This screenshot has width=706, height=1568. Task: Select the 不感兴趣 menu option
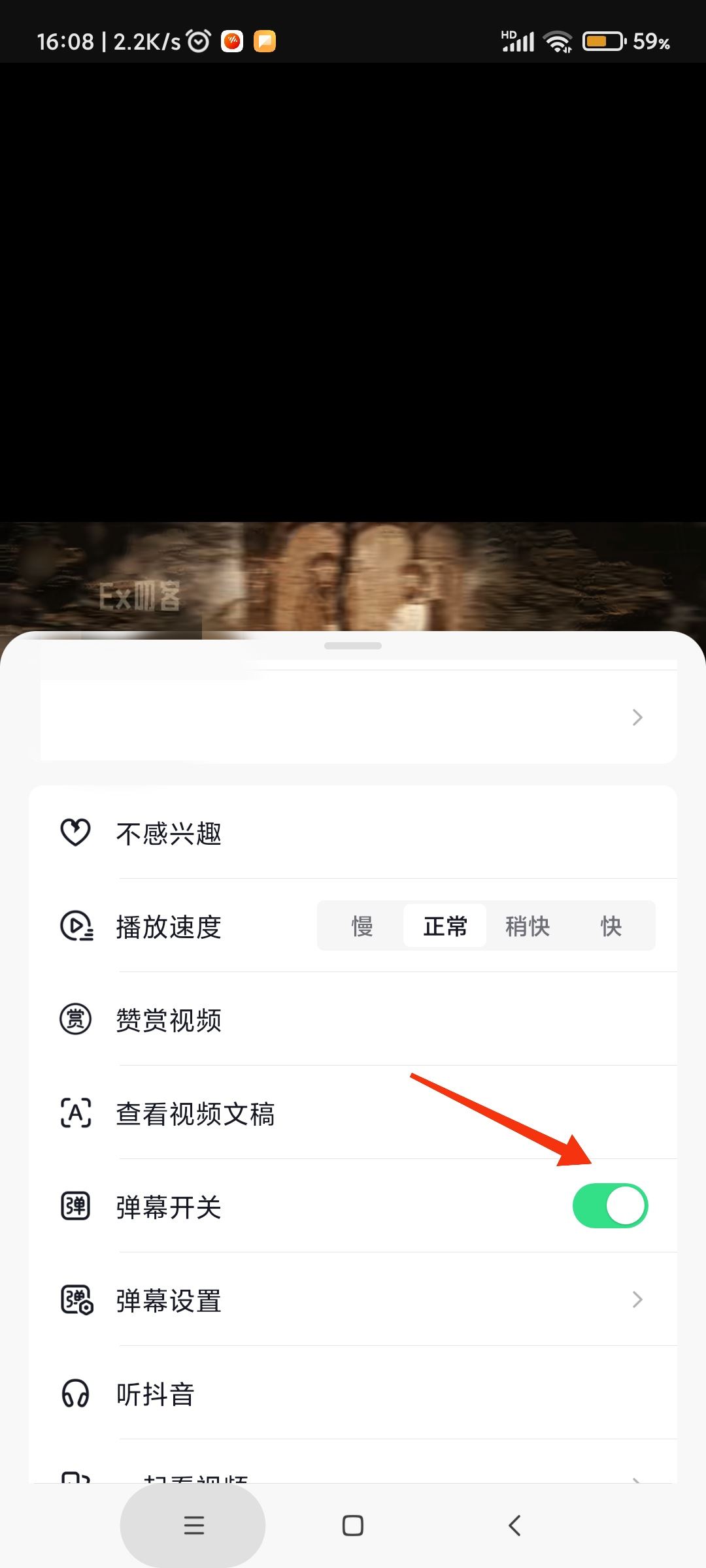pyautogui.click(x=169, y=833)
